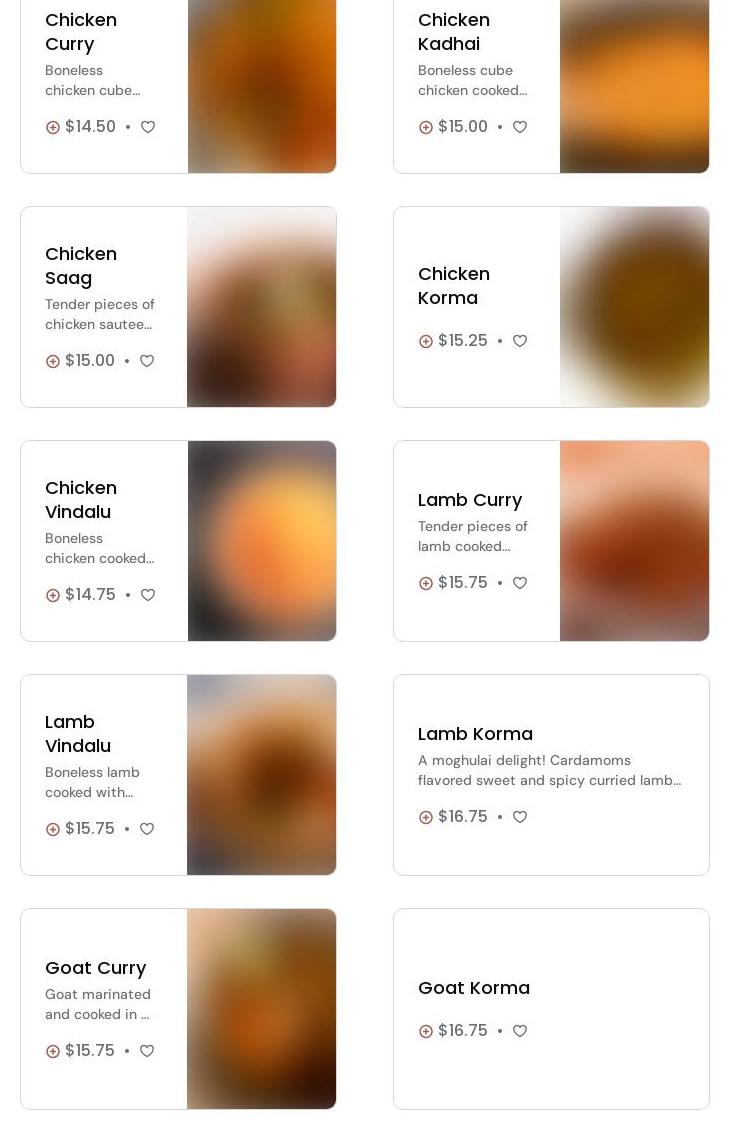Favorite the Chicken Kadhai dish
Image resolution: width=750 pixels, height=1132 pixels.
[520, 127]
